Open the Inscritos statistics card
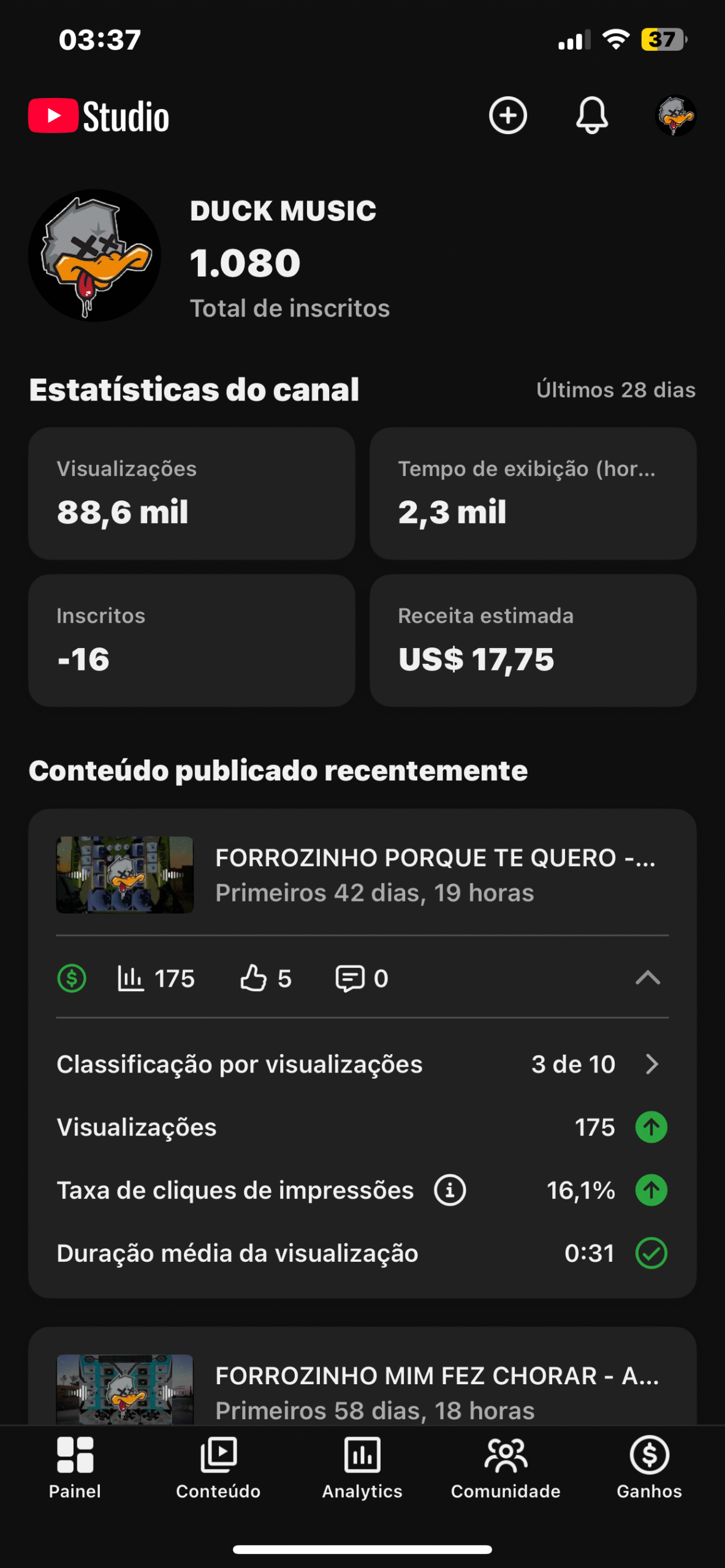Screen dimensions: 725x1568 [191, 640]
